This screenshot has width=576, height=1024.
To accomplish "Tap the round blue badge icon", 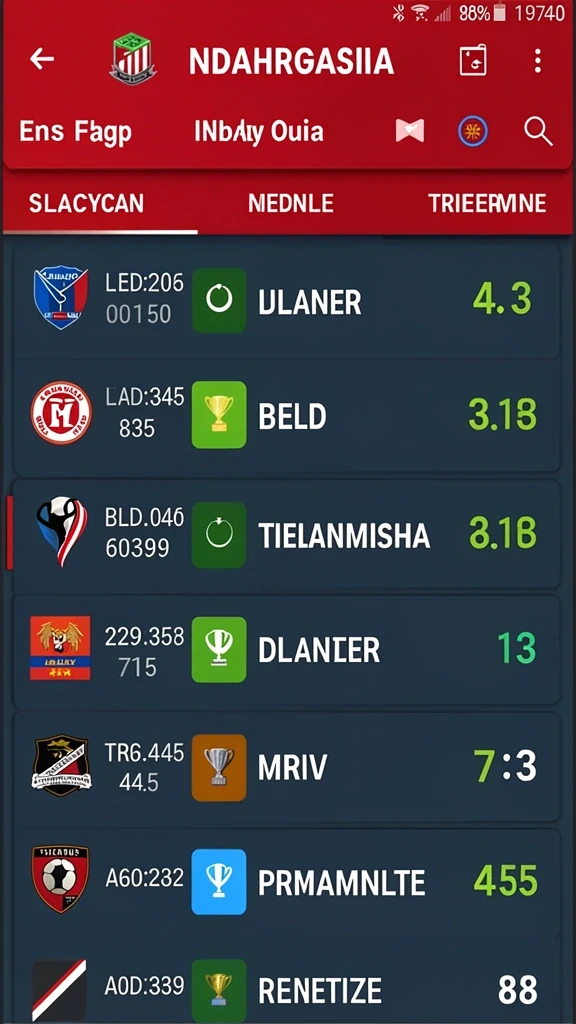I will (472, 131).
